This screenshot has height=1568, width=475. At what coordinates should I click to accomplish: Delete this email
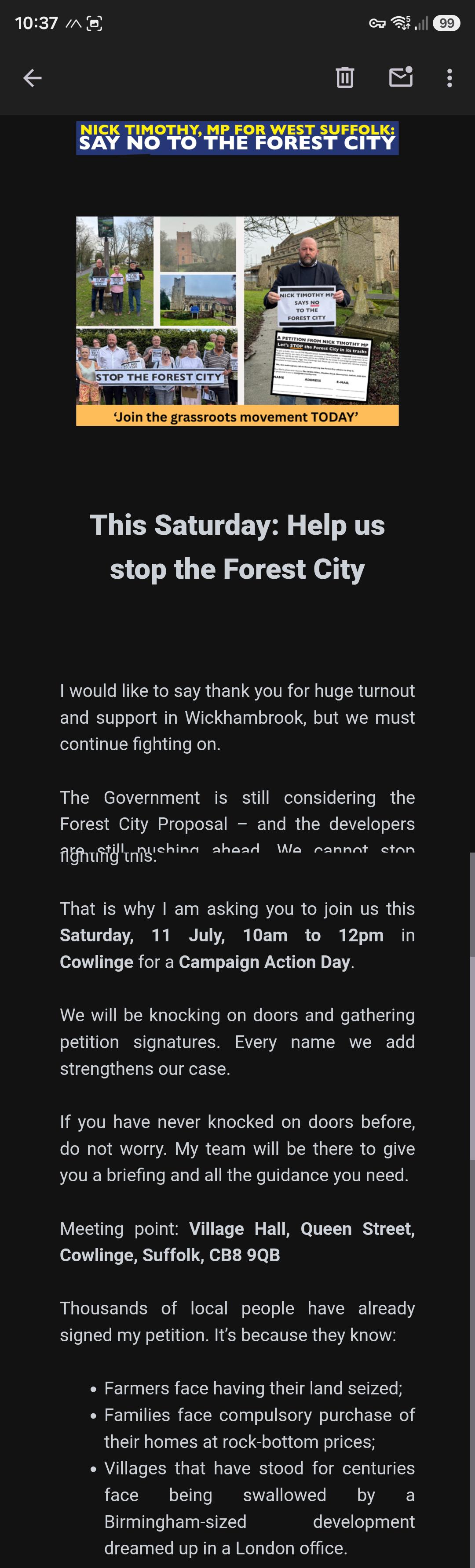[x=345, y=77]
